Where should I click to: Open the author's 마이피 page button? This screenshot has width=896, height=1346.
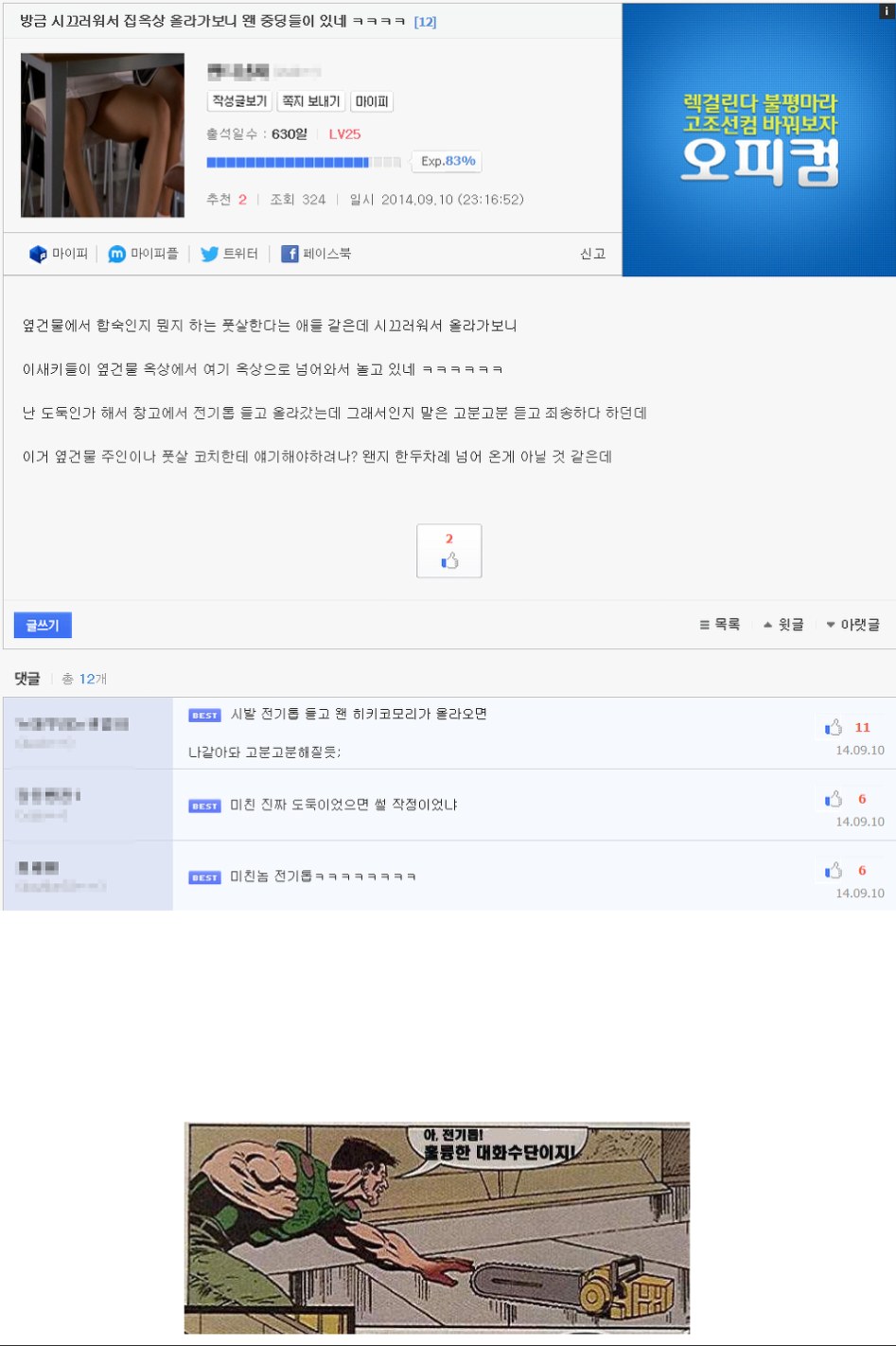372,101
